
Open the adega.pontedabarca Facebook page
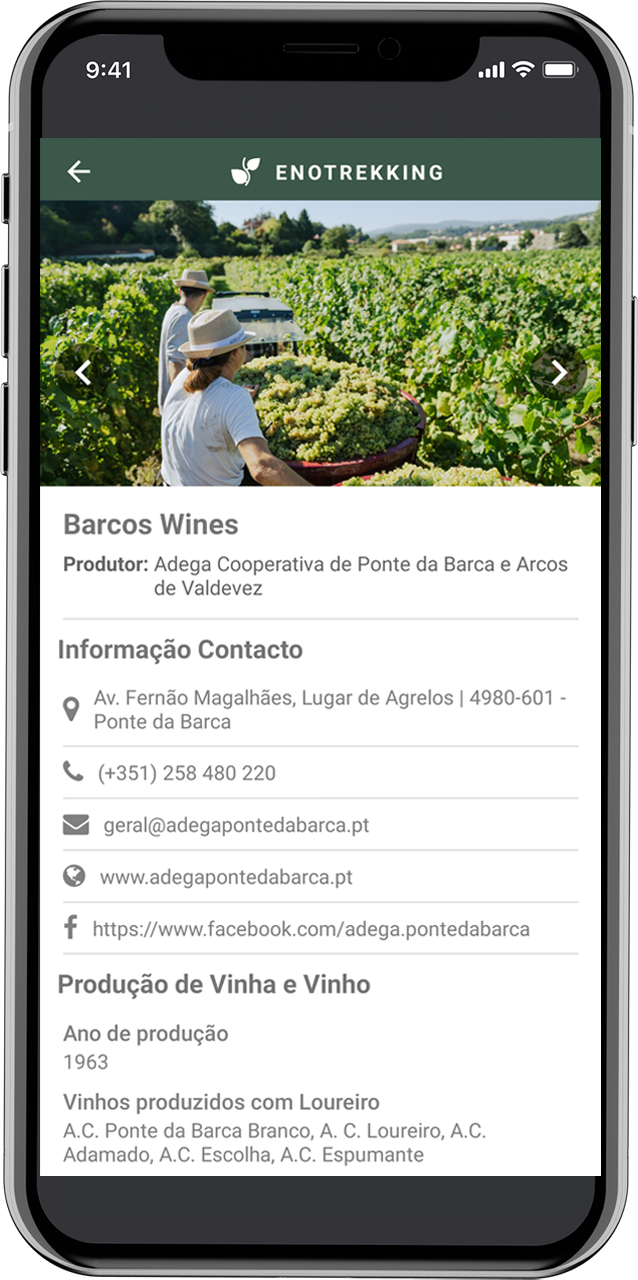(311, 929)
